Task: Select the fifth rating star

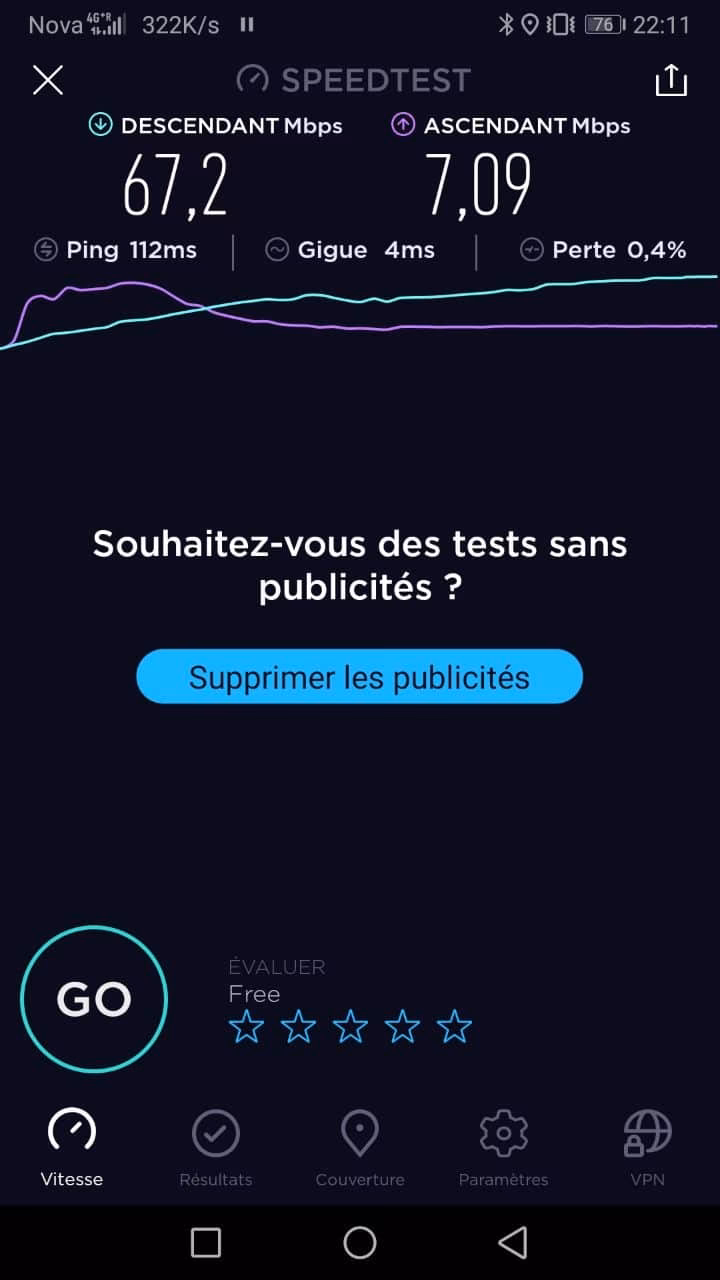Action: pos(454,1025)
